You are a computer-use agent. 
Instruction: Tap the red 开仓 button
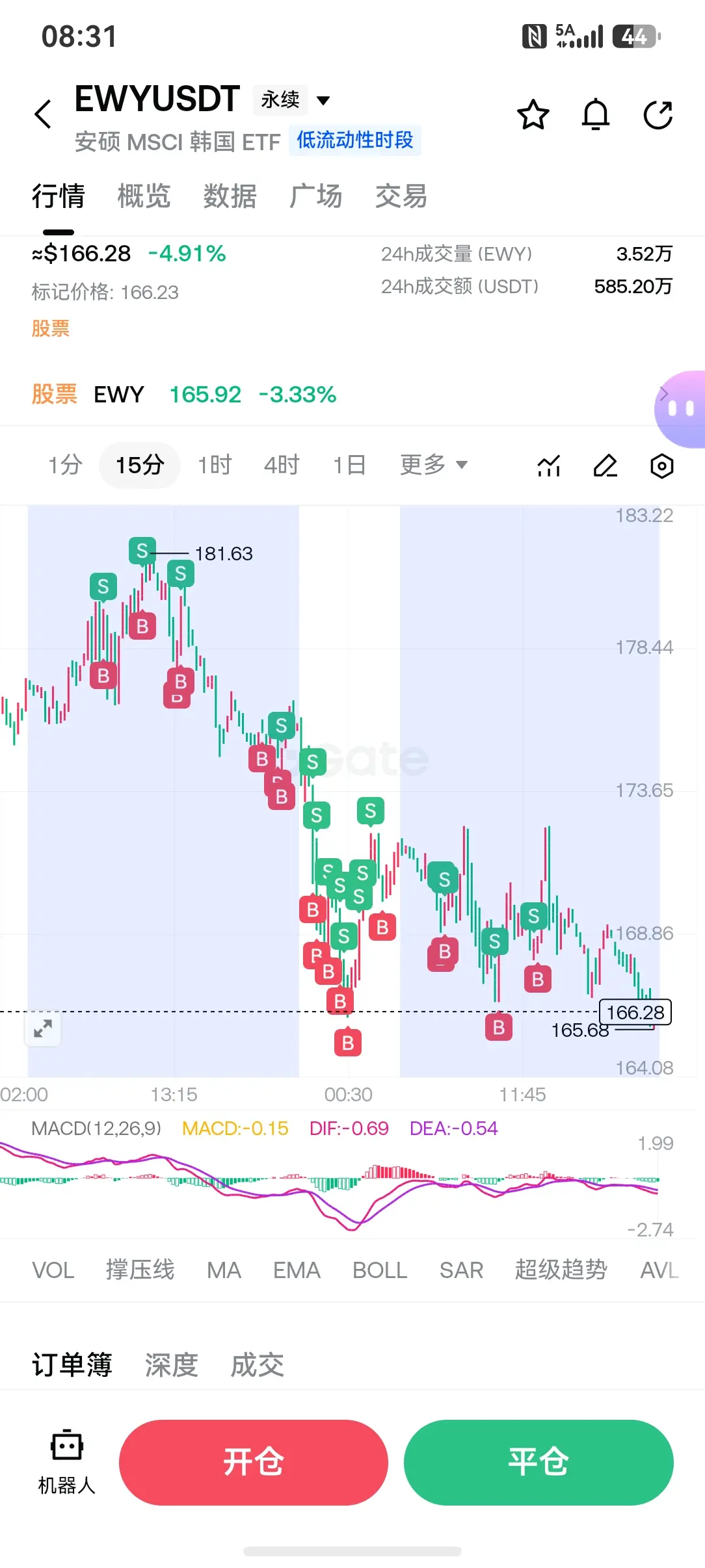[254, 1463]
